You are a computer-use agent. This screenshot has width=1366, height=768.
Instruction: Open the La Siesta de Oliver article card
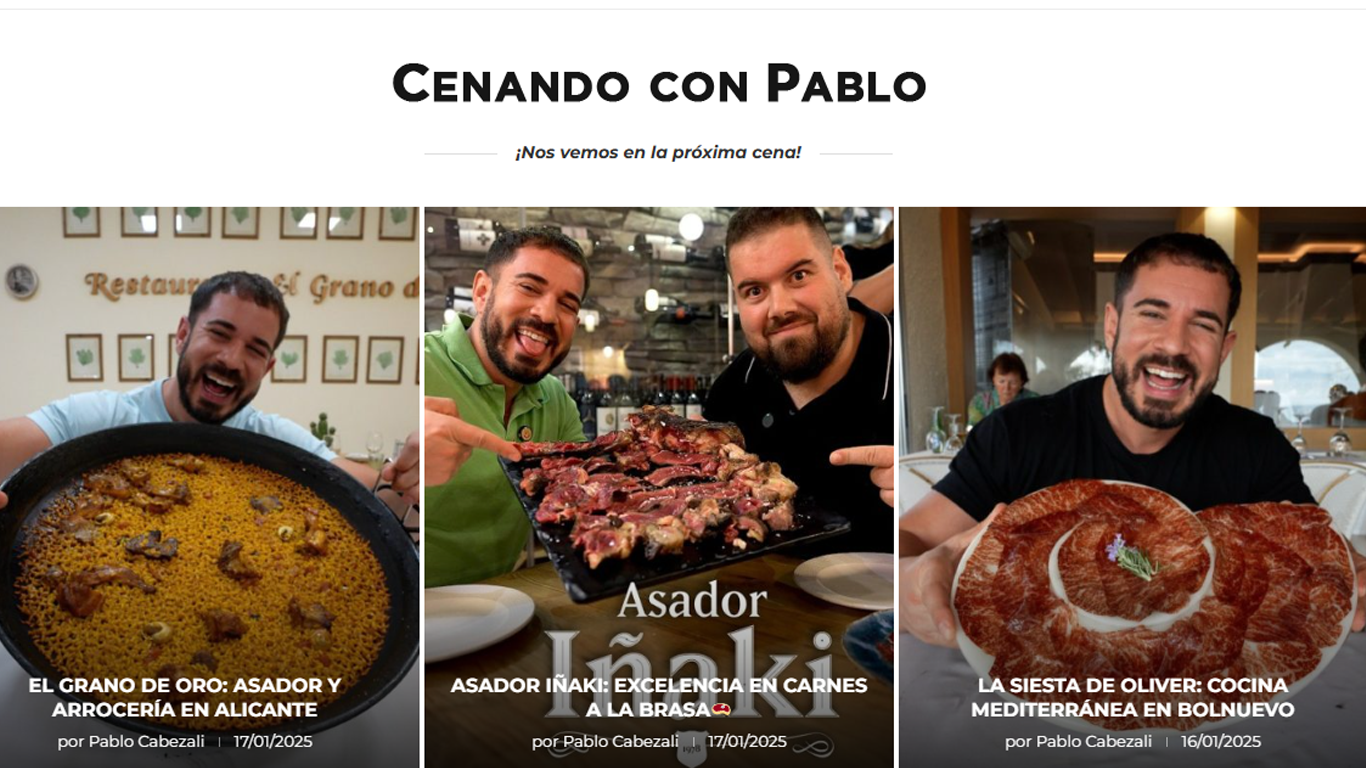coord(1132,698)
